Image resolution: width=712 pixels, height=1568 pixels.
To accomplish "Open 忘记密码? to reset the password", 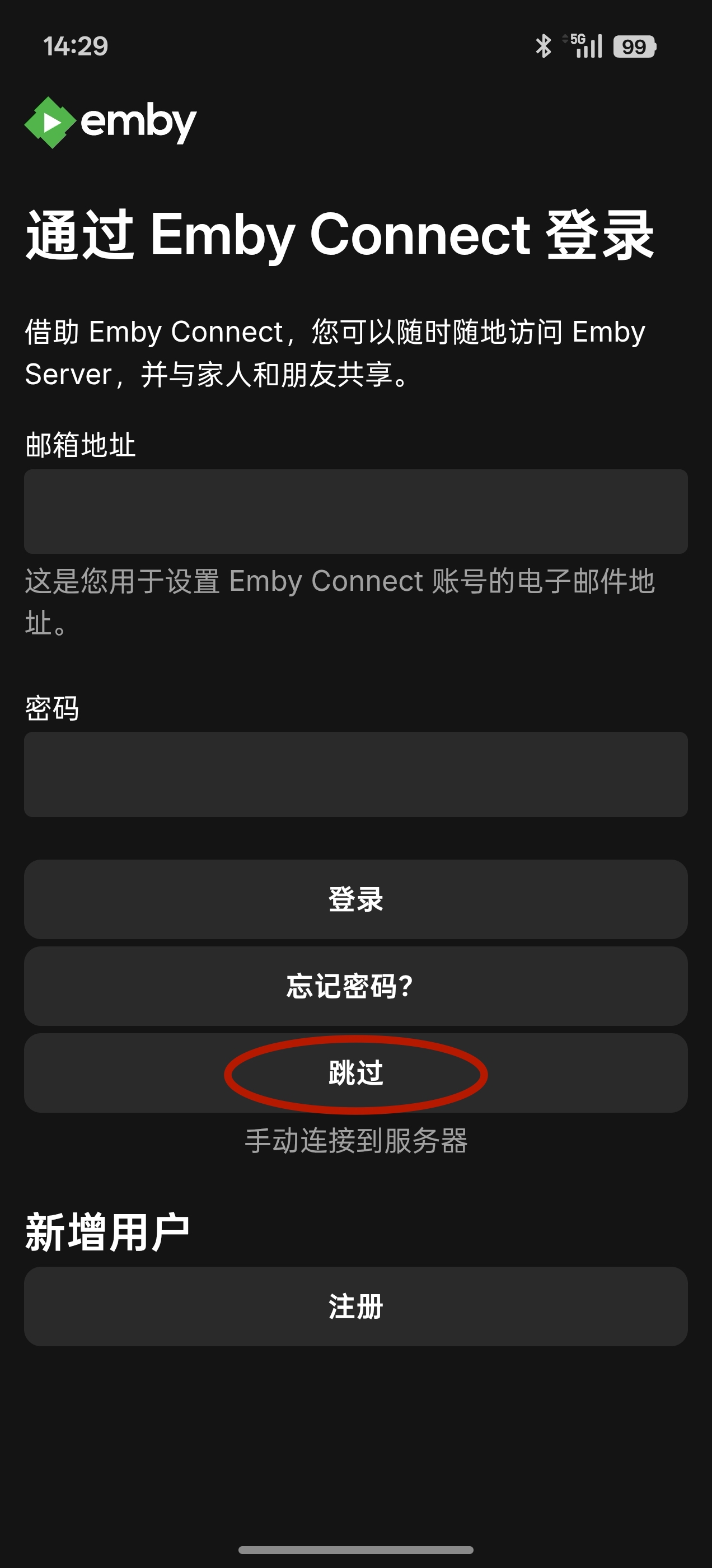I will pos(356,986).
